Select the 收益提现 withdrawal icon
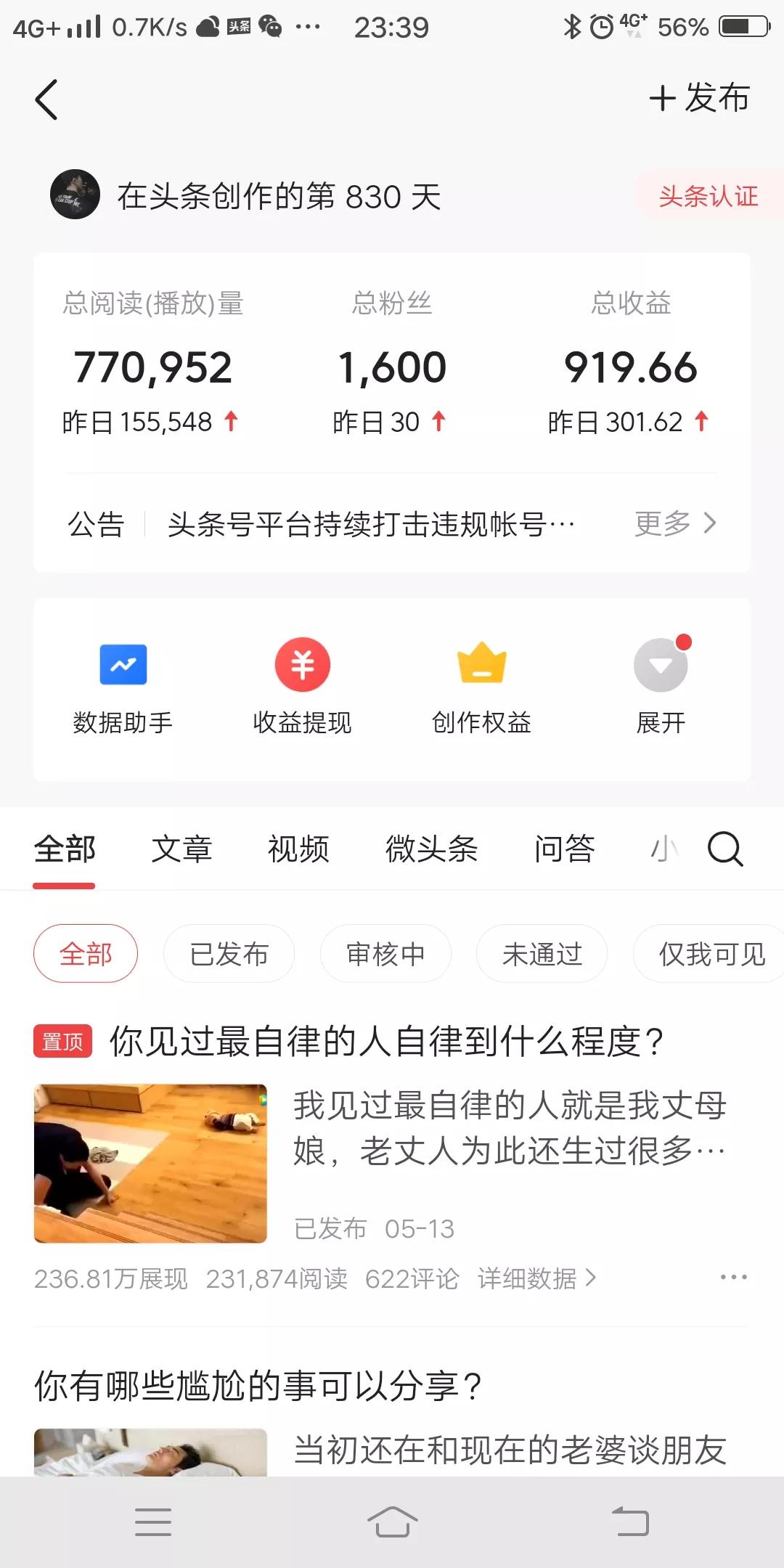784x1568 pixels. point(302,686)
